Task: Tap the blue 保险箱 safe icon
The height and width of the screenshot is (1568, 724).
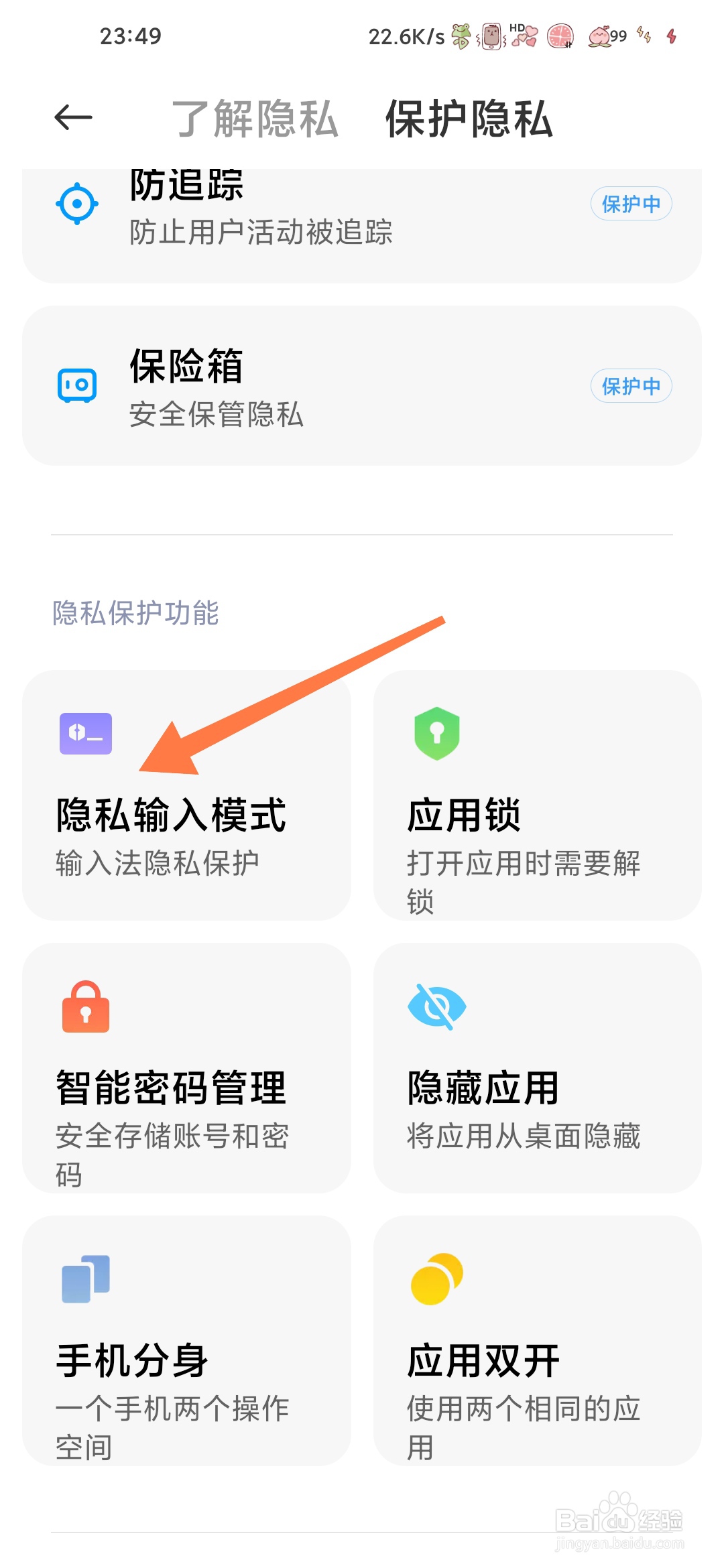Action: coord(78,384)
